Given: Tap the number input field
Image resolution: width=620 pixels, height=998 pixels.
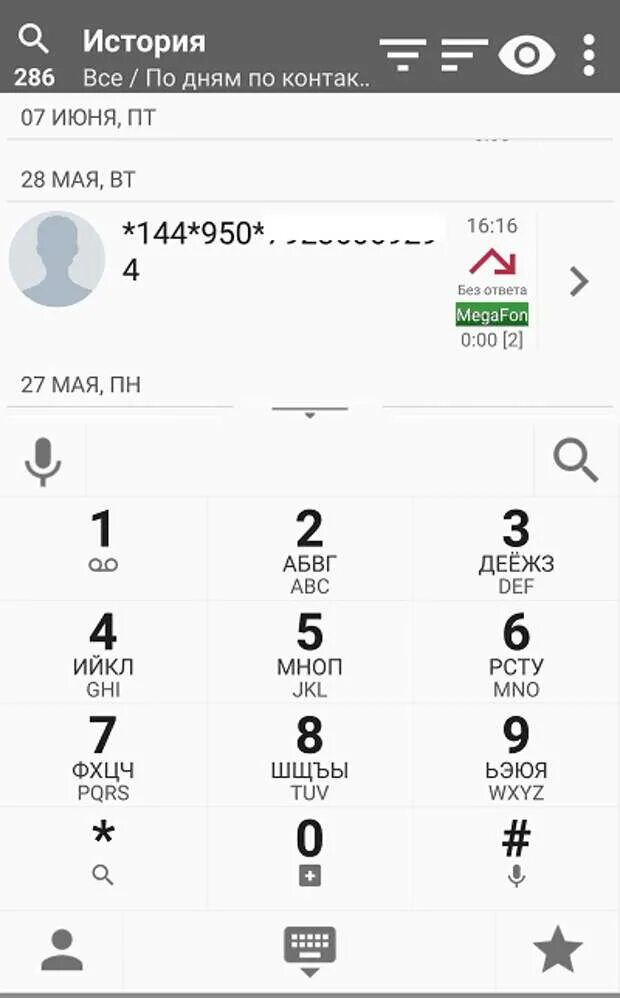Looking at the screenshot, I should 309,461.
